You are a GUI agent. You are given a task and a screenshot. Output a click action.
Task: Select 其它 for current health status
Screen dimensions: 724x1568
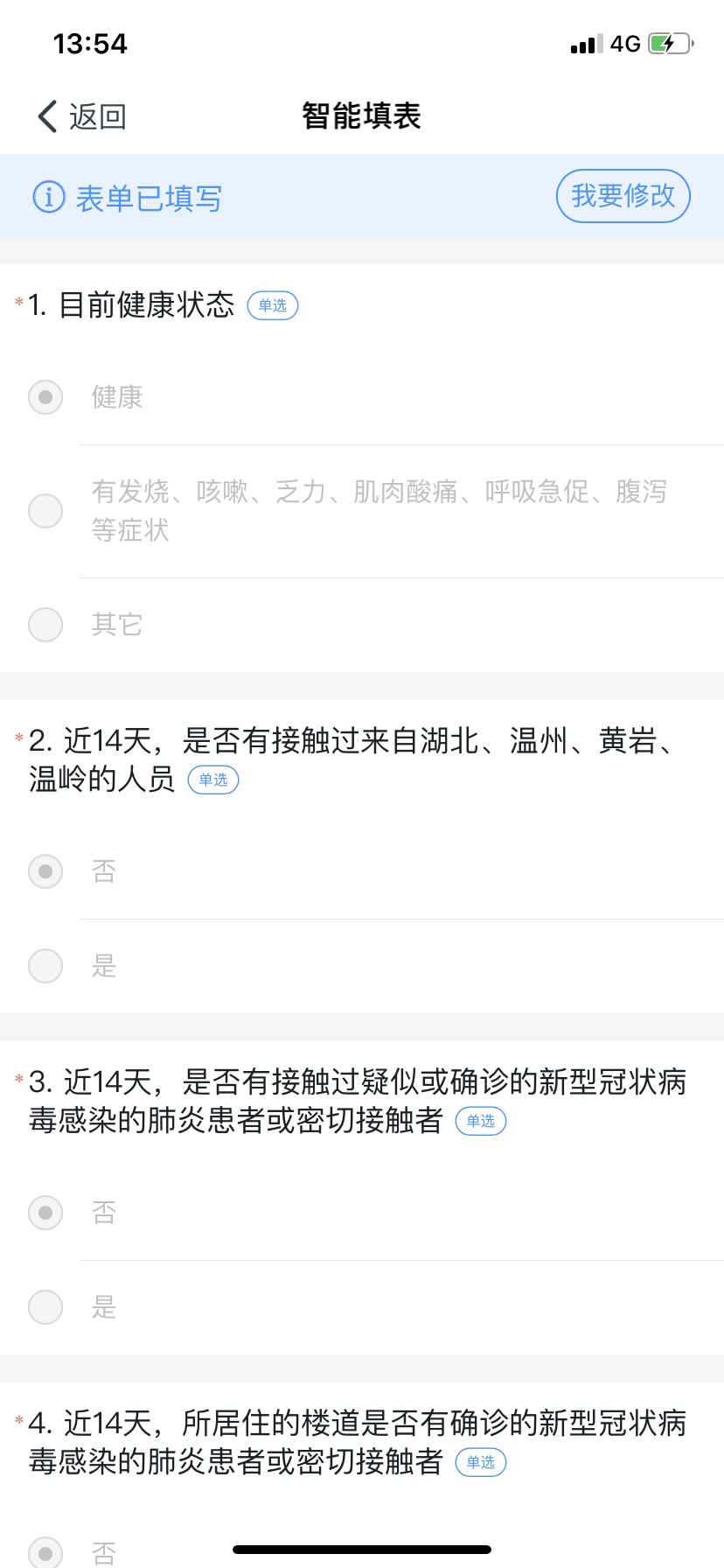(362, 625)
